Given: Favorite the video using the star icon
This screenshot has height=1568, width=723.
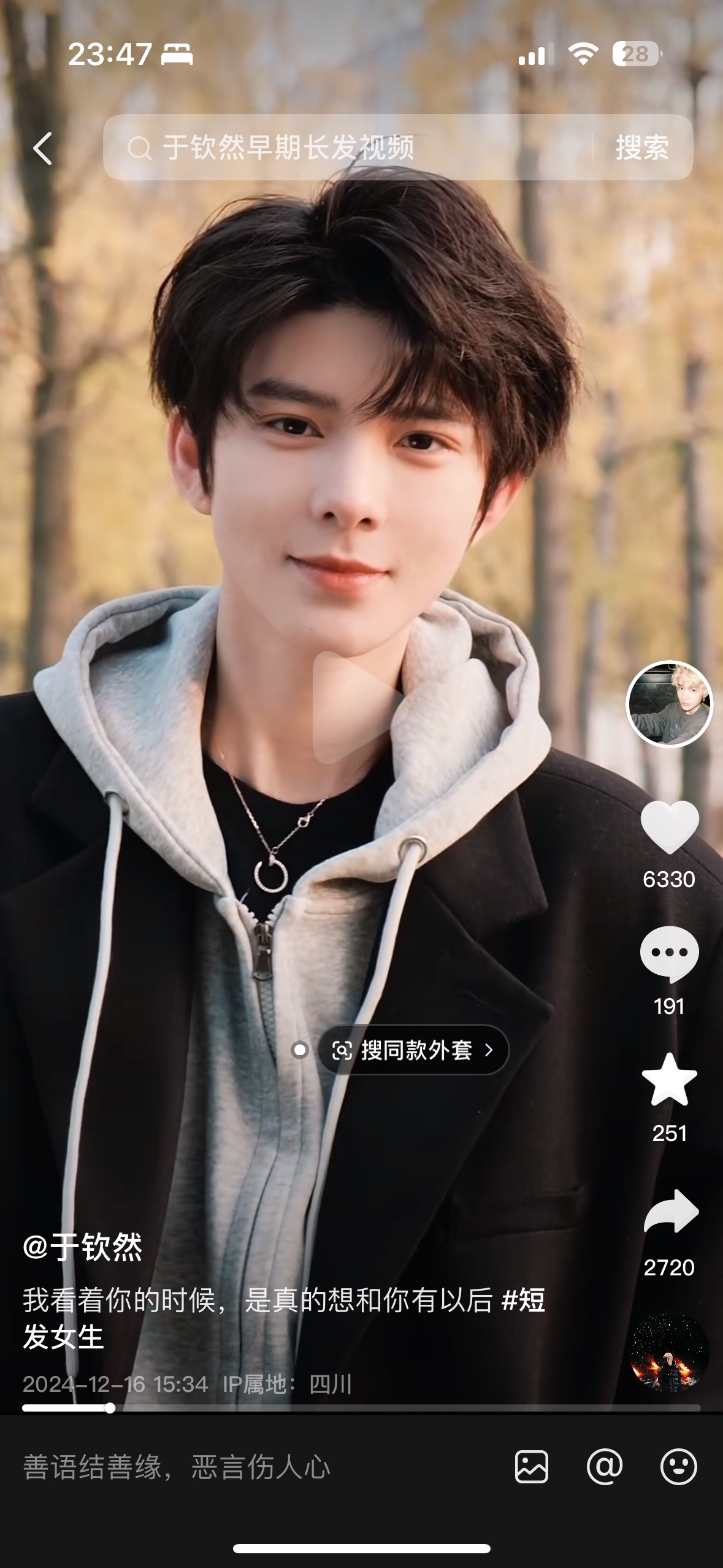Looking at the screenshot, I should pos(669,1081).
